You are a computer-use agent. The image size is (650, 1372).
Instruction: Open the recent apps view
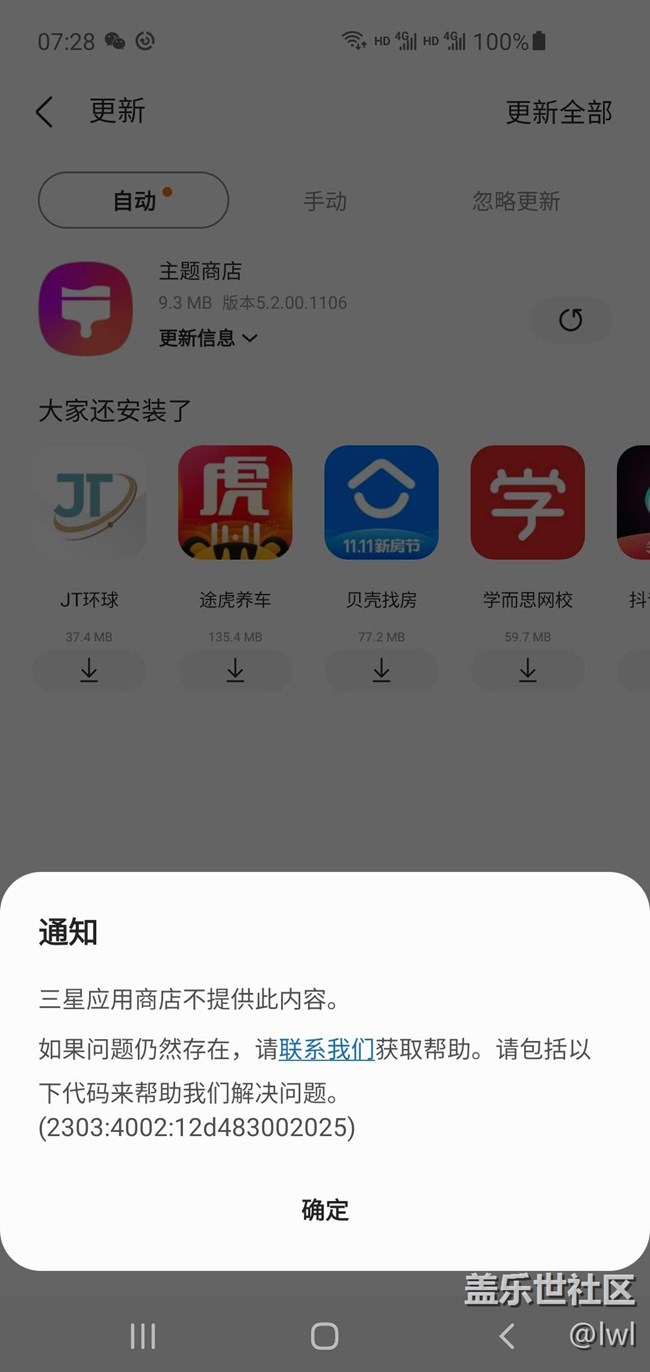[x=143, y=1336]
